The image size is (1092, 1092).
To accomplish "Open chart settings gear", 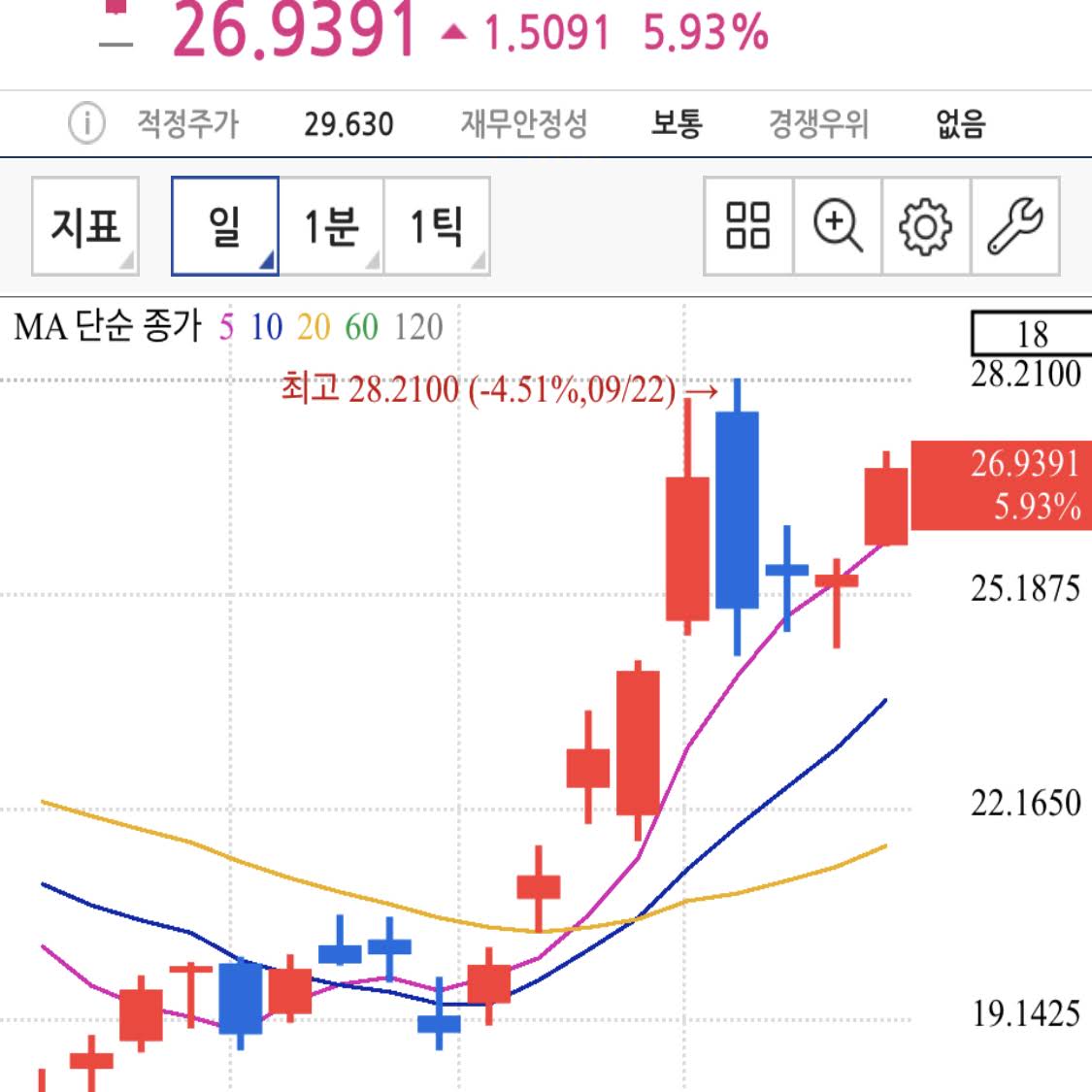I will coord(926,226).
